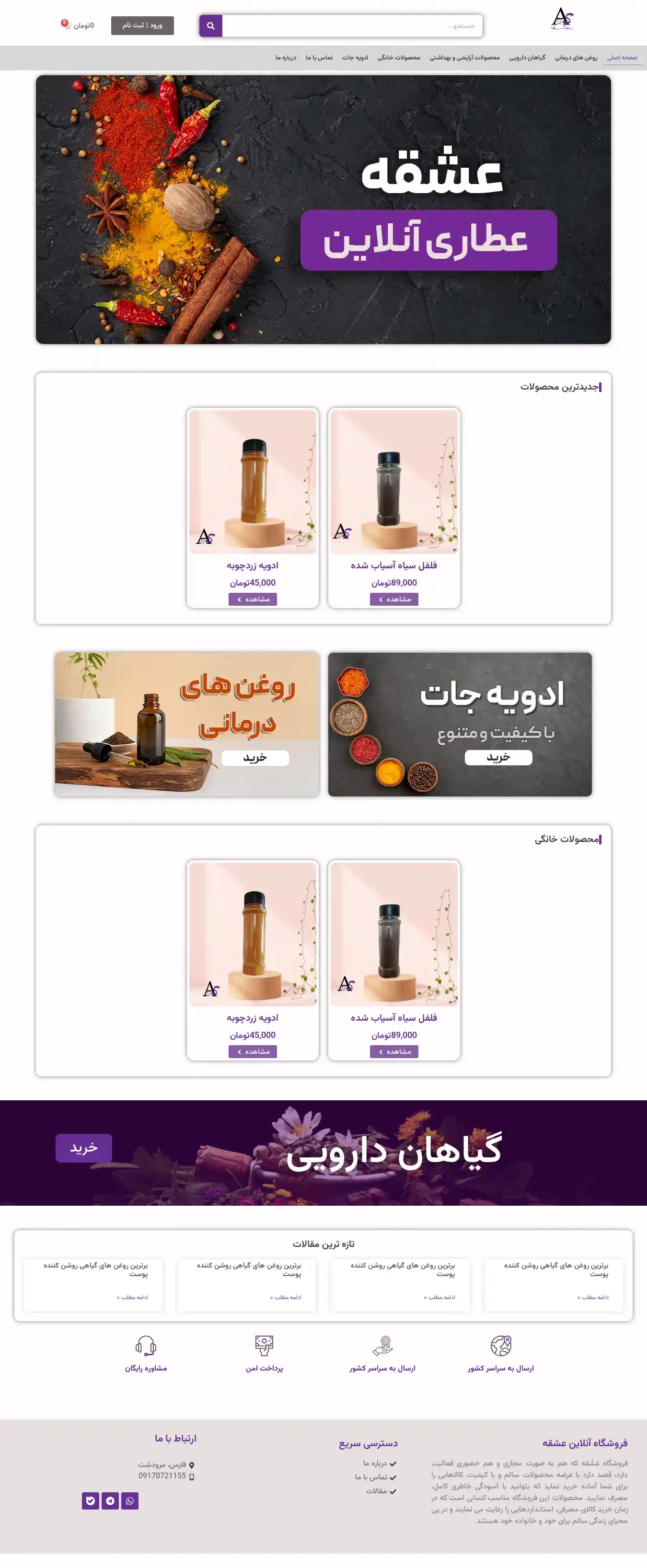
Task: Open the WhatsApp icon in the footer
Action: [130, 1500]
